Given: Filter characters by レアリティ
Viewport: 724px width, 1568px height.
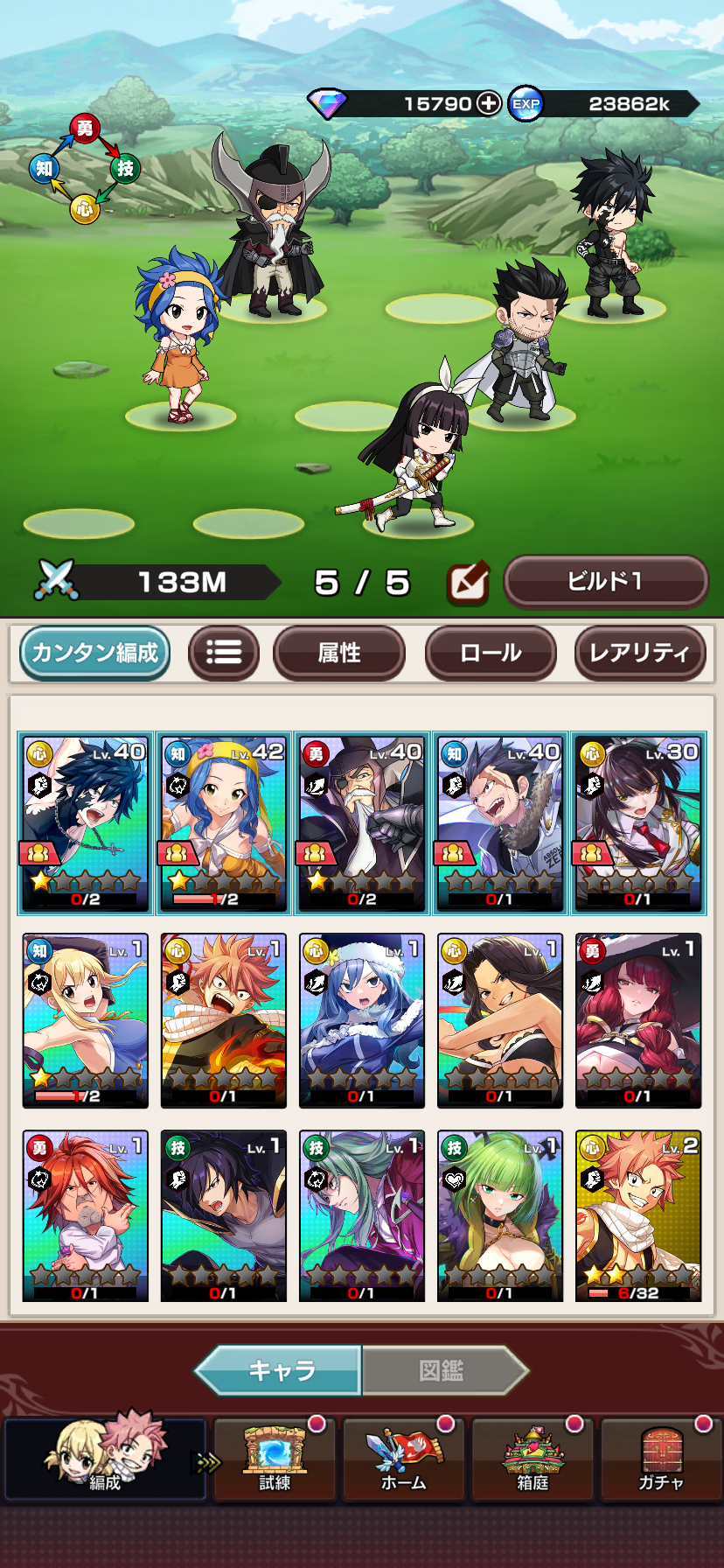Looking at the screenshot, I should click(x=639, y=653).
